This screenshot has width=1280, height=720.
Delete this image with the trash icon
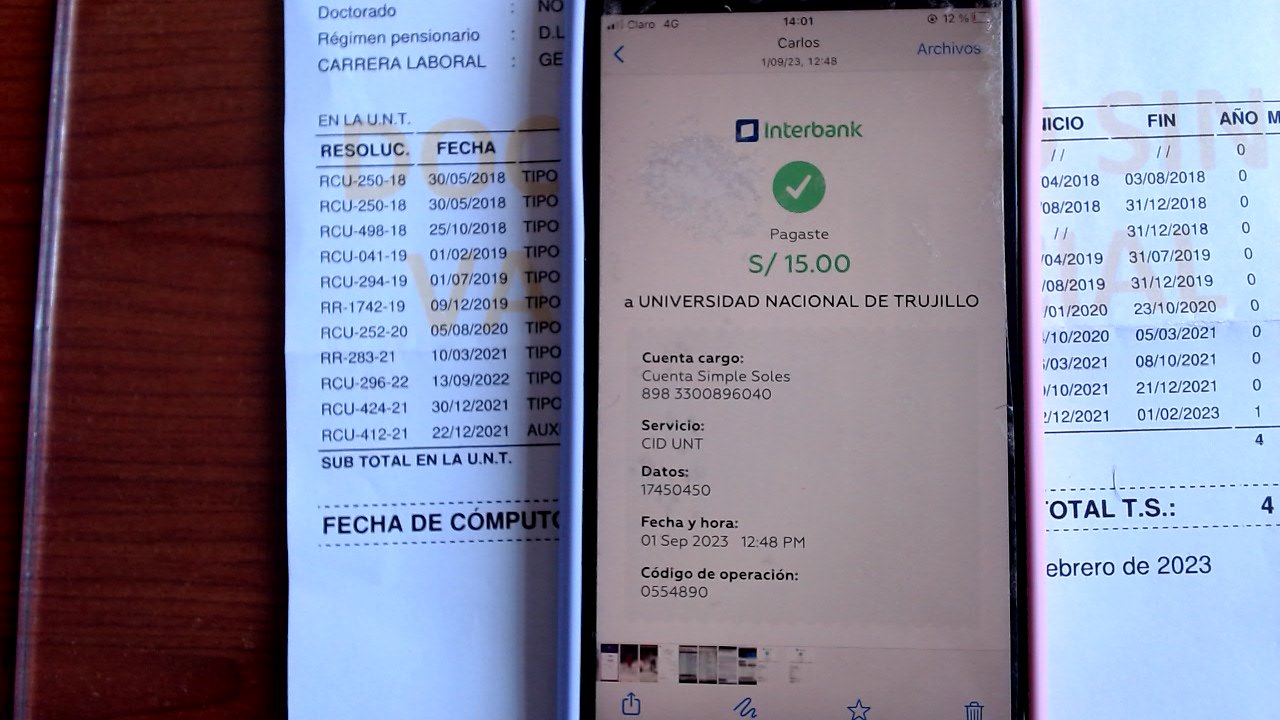[x=974, y=710]
